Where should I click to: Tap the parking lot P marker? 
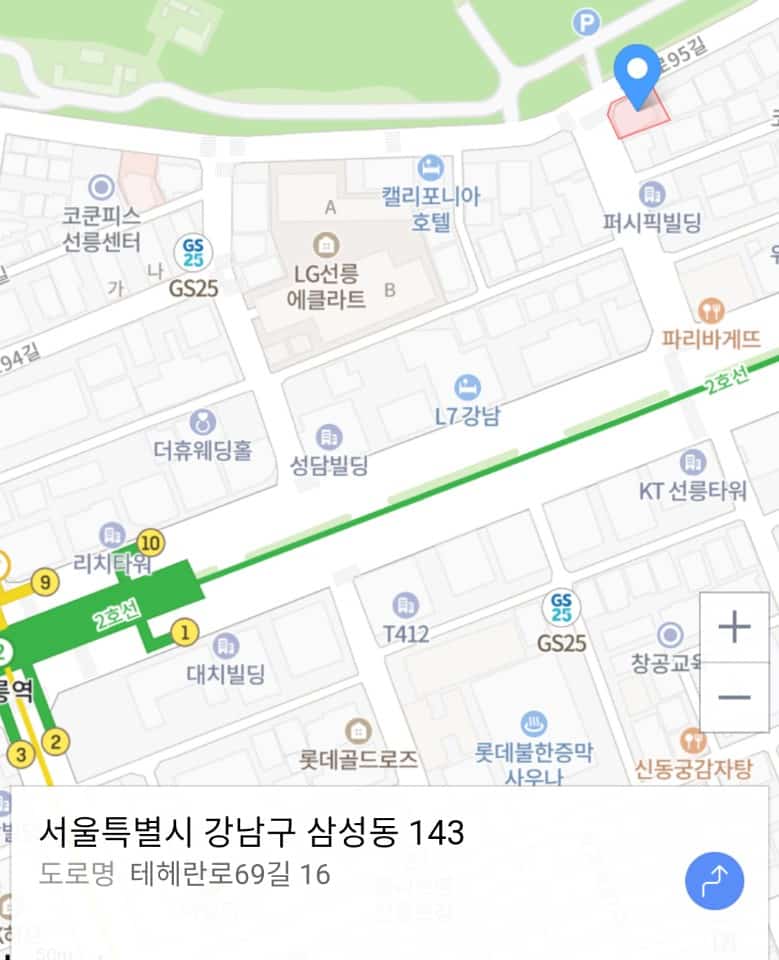[x=586, y=22]
